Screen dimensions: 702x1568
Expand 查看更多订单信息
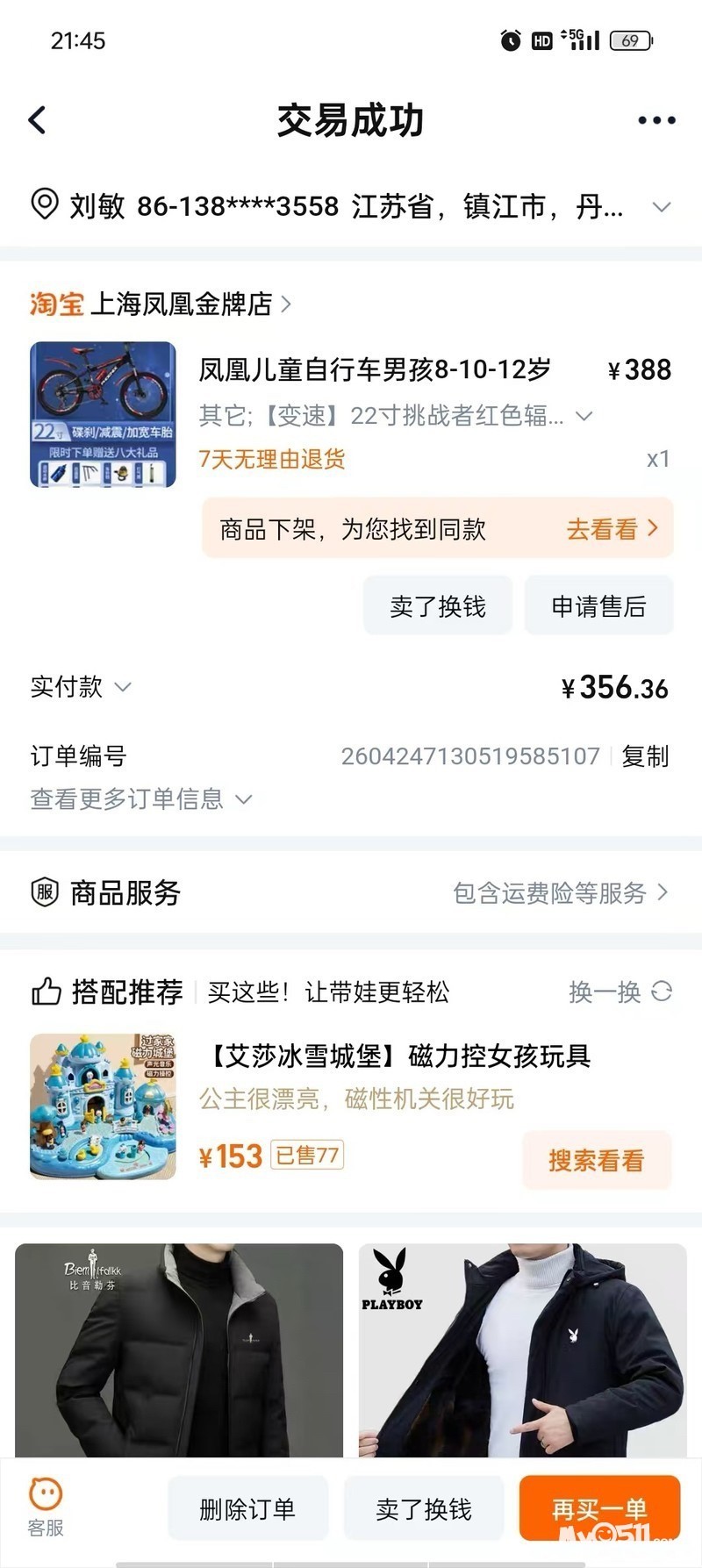[141, 798]
